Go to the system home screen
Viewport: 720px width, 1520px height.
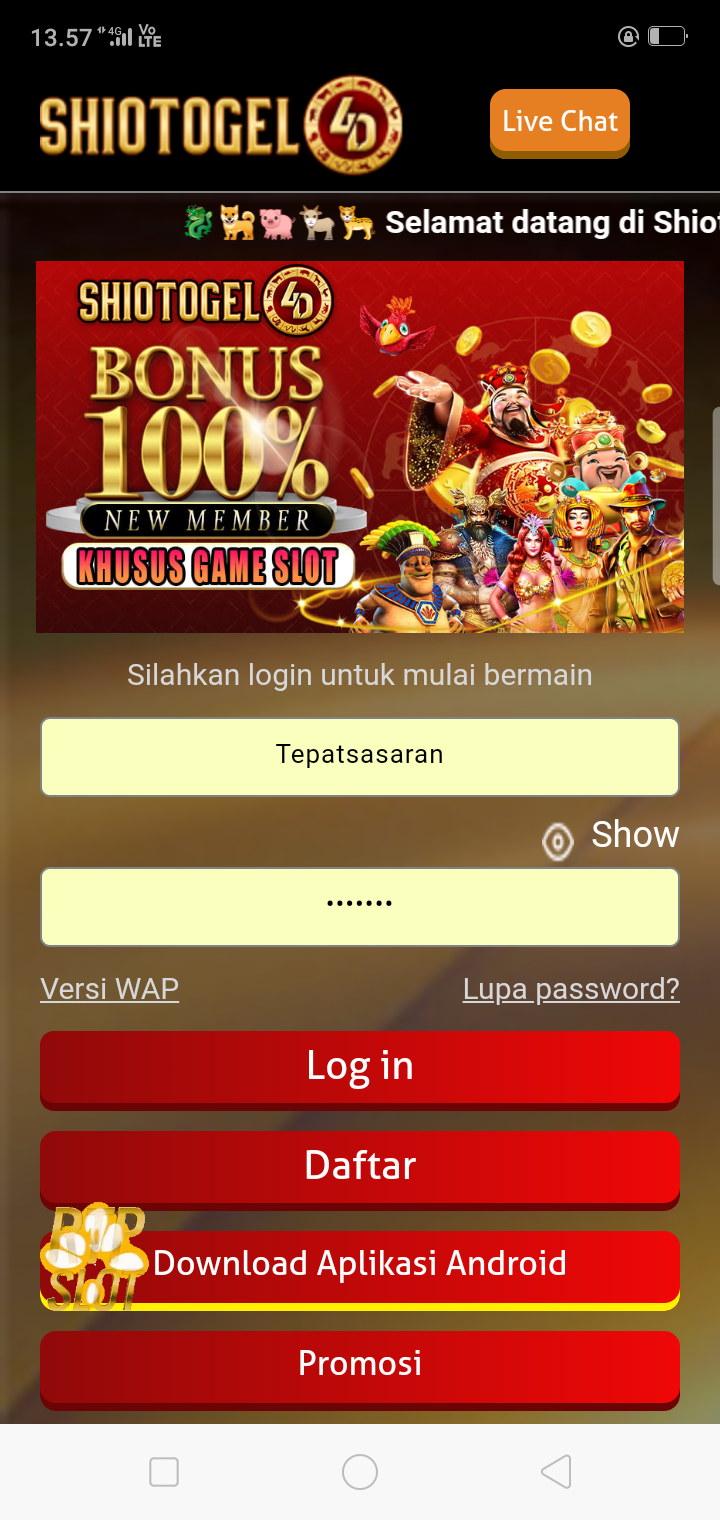click(x=360, y=1472)
